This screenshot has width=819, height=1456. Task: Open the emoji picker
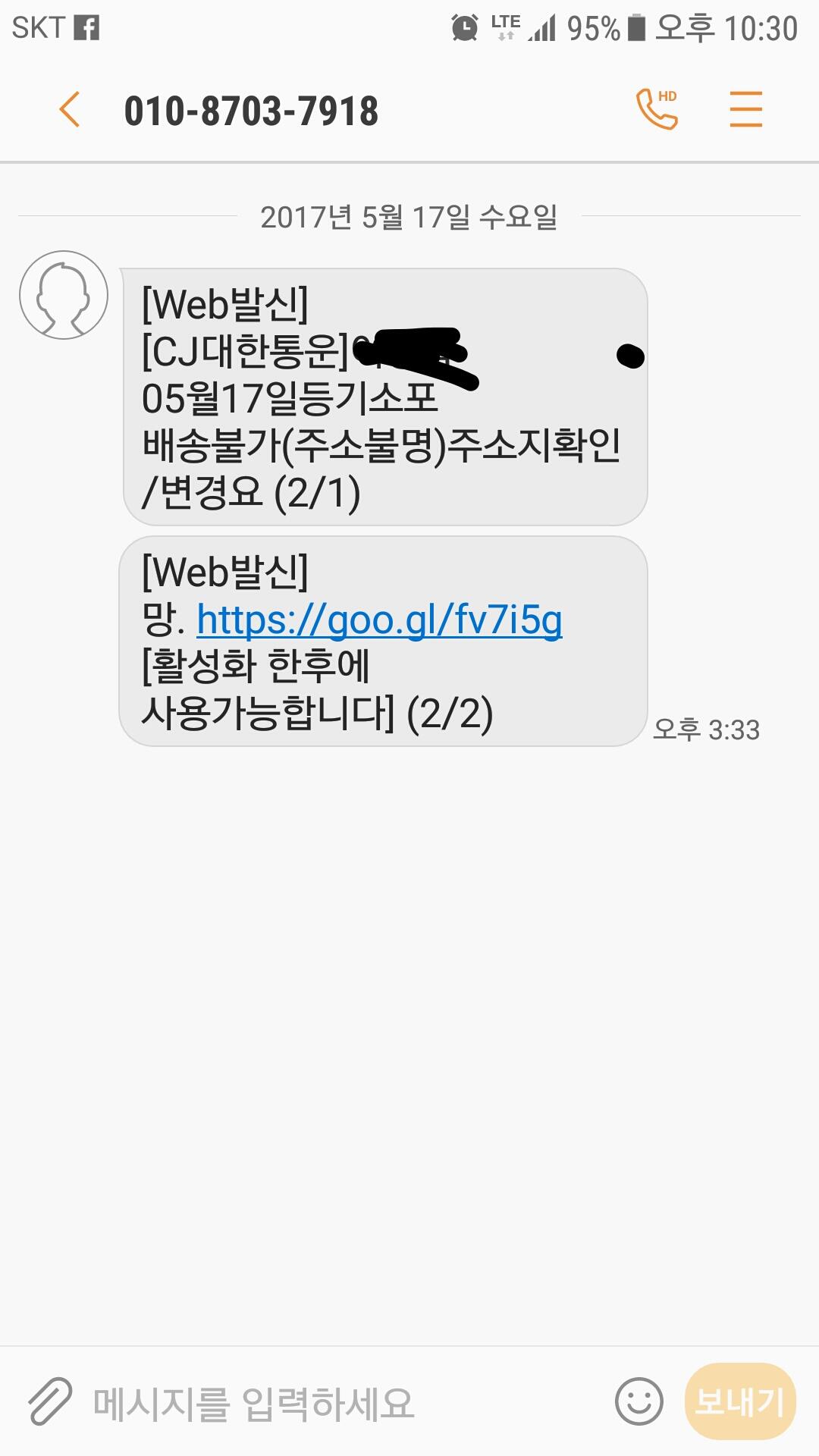point(639,1401)
